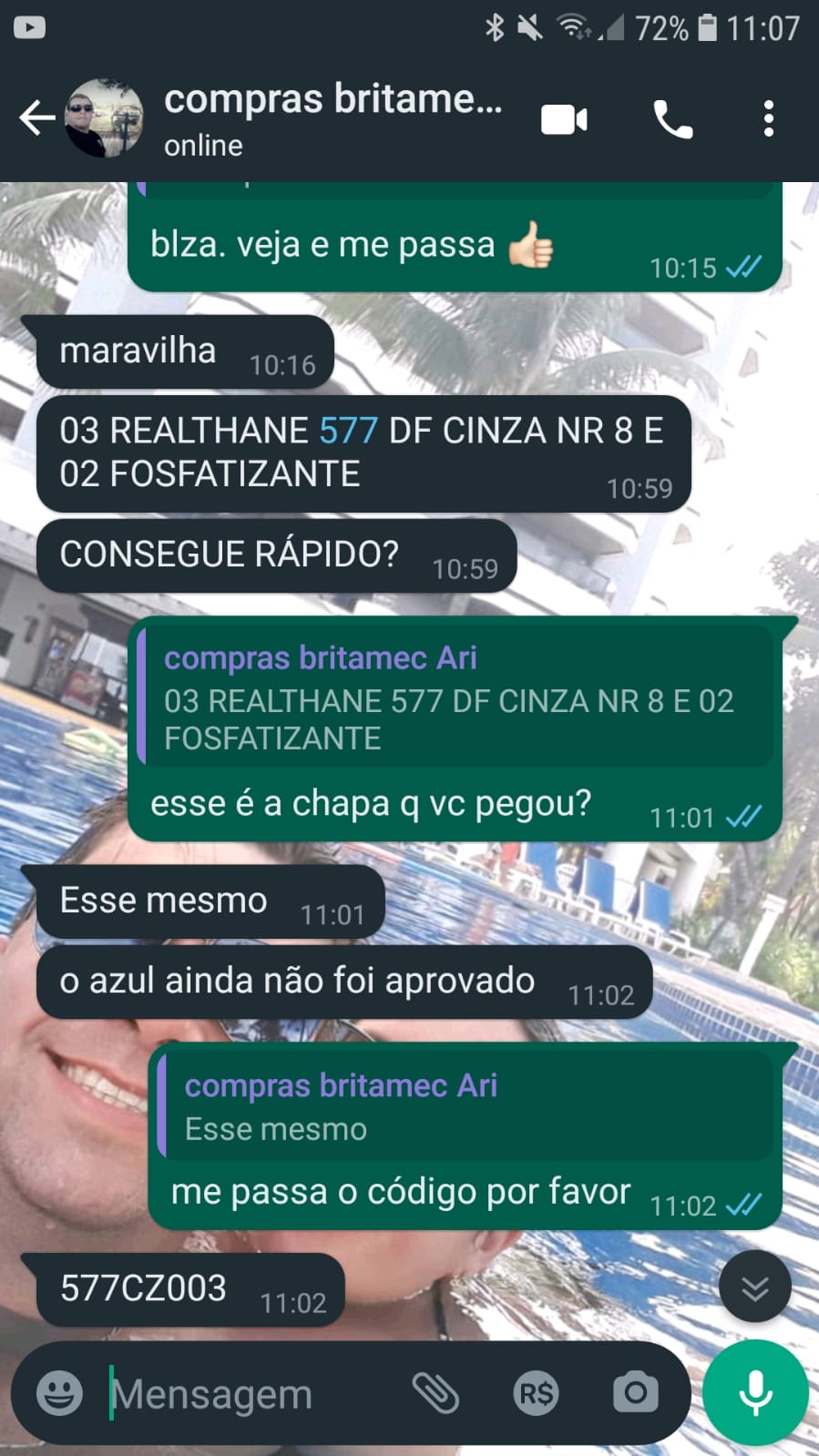This screenshot has width=819, height=1456.
Task: Start a video call
Action: point(564,119)
